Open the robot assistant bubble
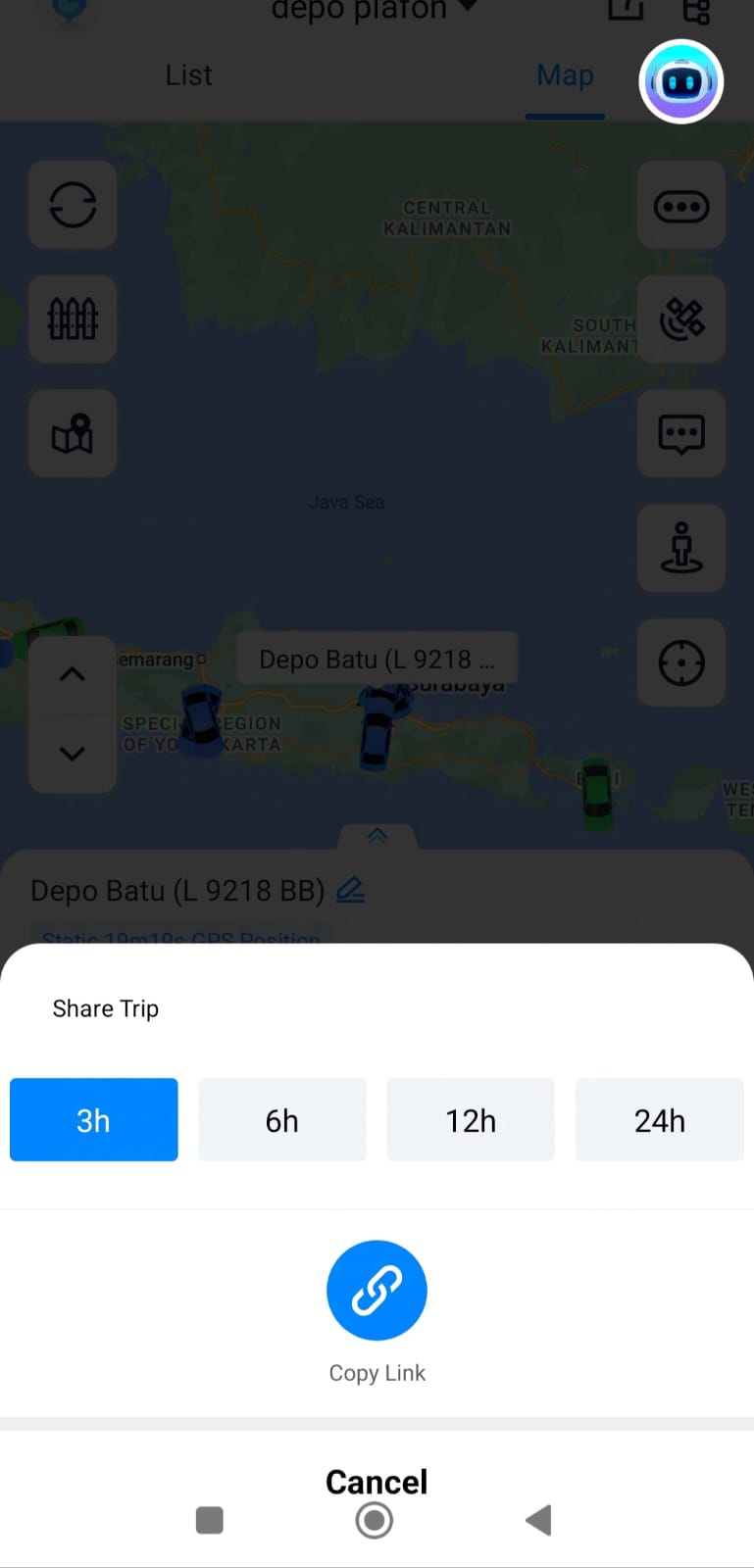This screenshot has width=754, height=1568. coord(681,82)
